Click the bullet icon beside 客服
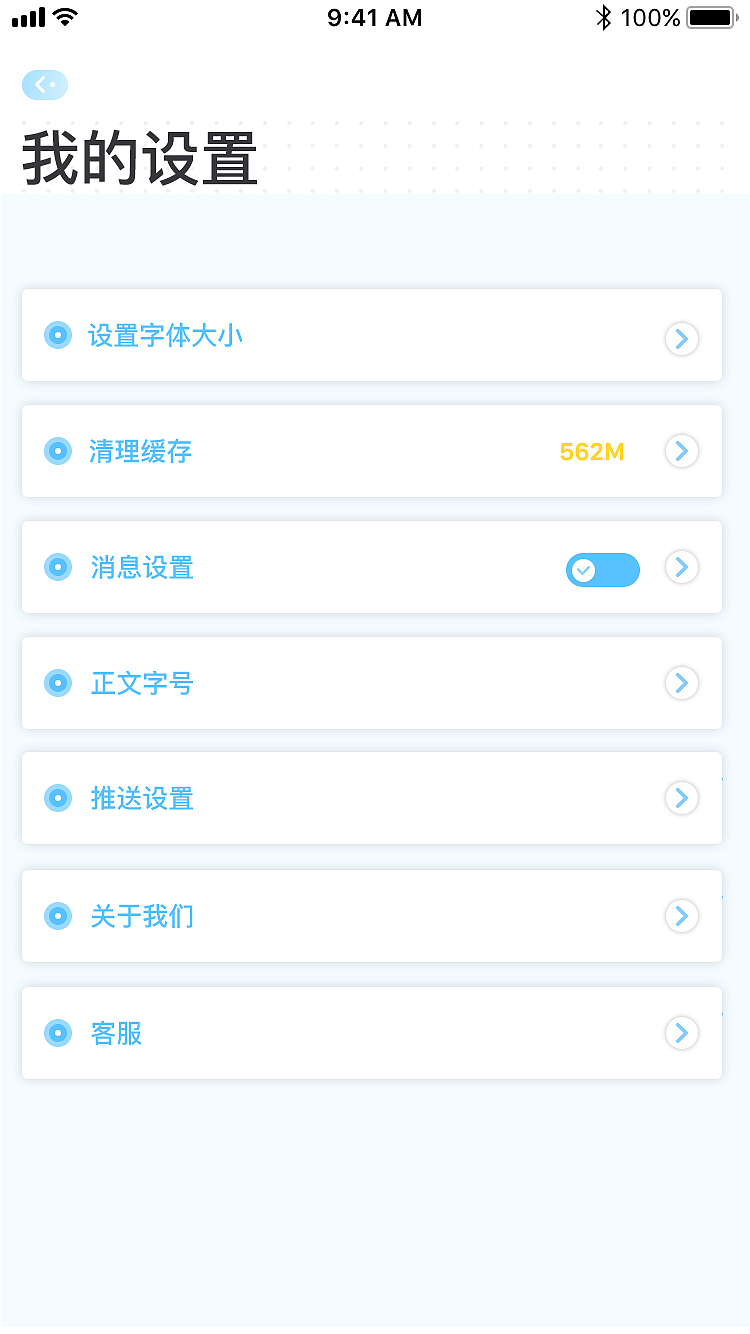This screenshot has width=750, height=1334. click(x=58, y=1033)
